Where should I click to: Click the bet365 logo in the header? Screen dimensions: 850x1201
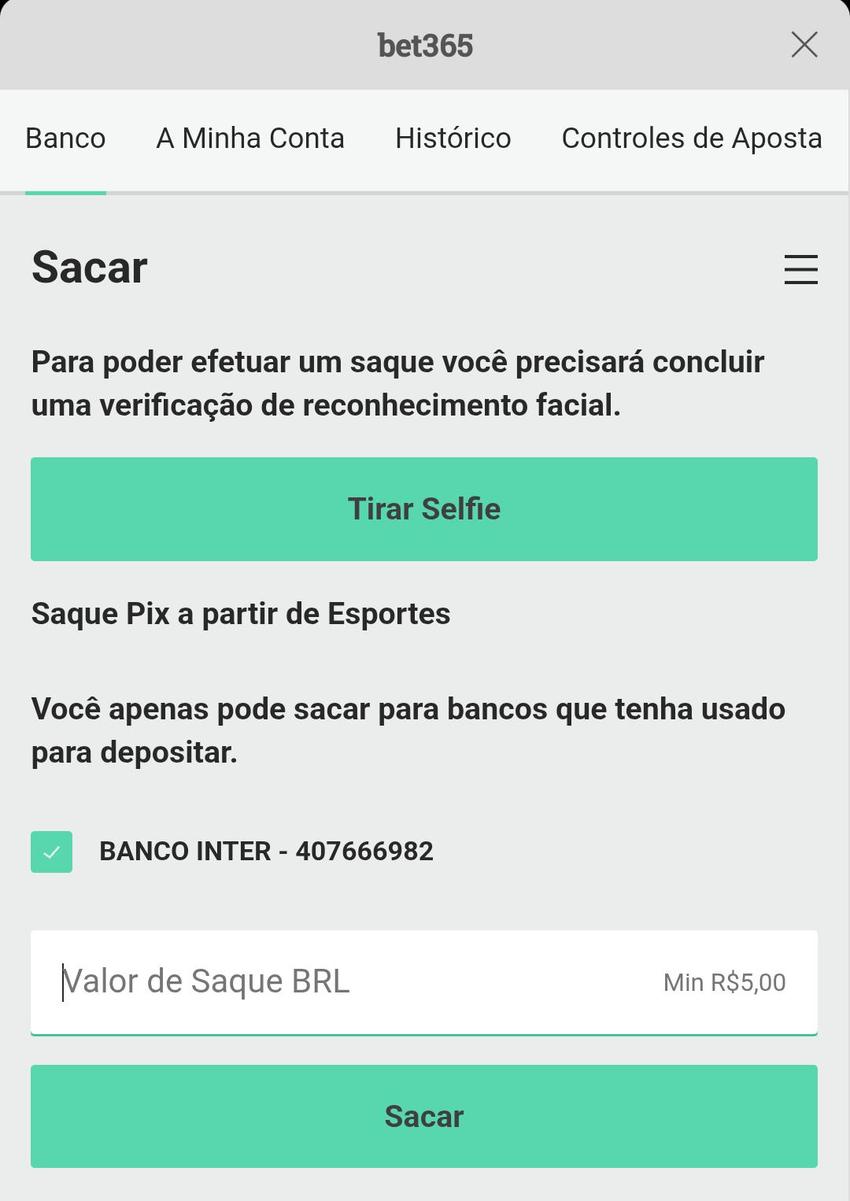pyautogui.click(x=424, y=44)
